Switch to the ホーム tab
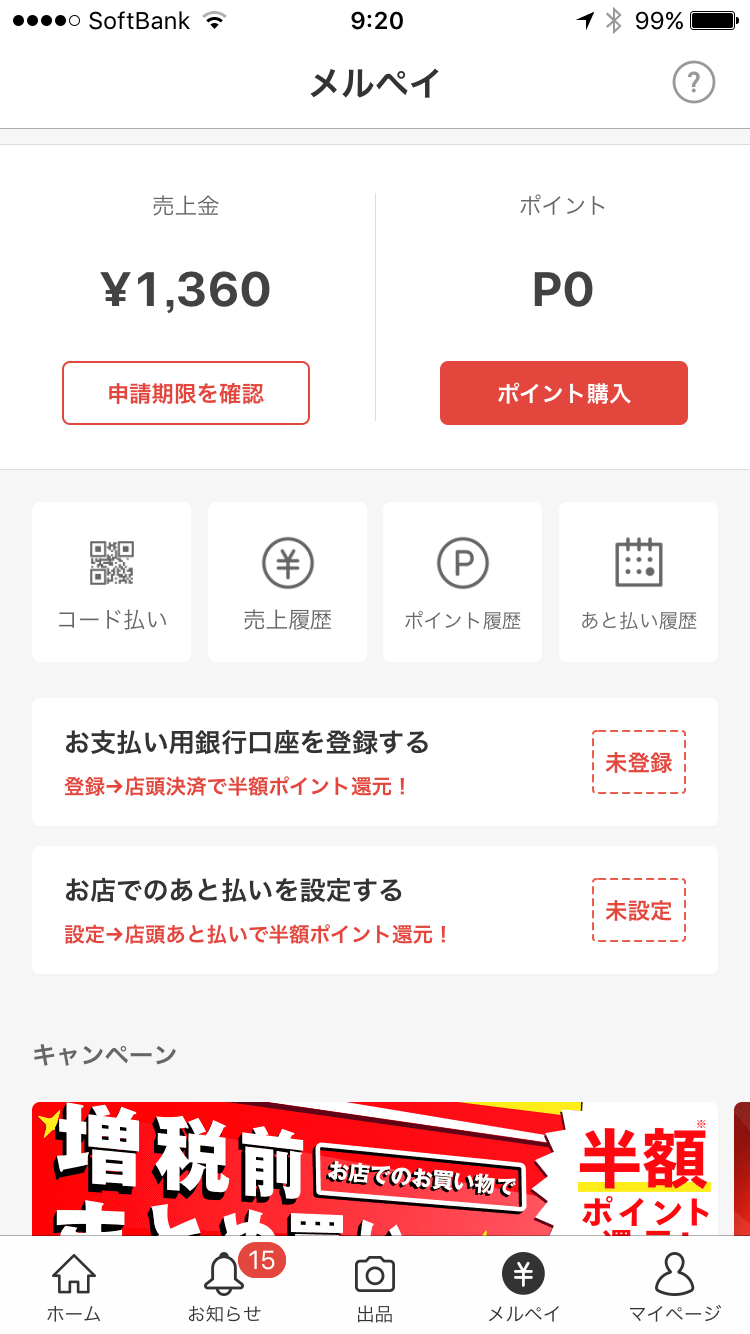This screenshot has height=1334, width=750. (x=74, y=1286)
